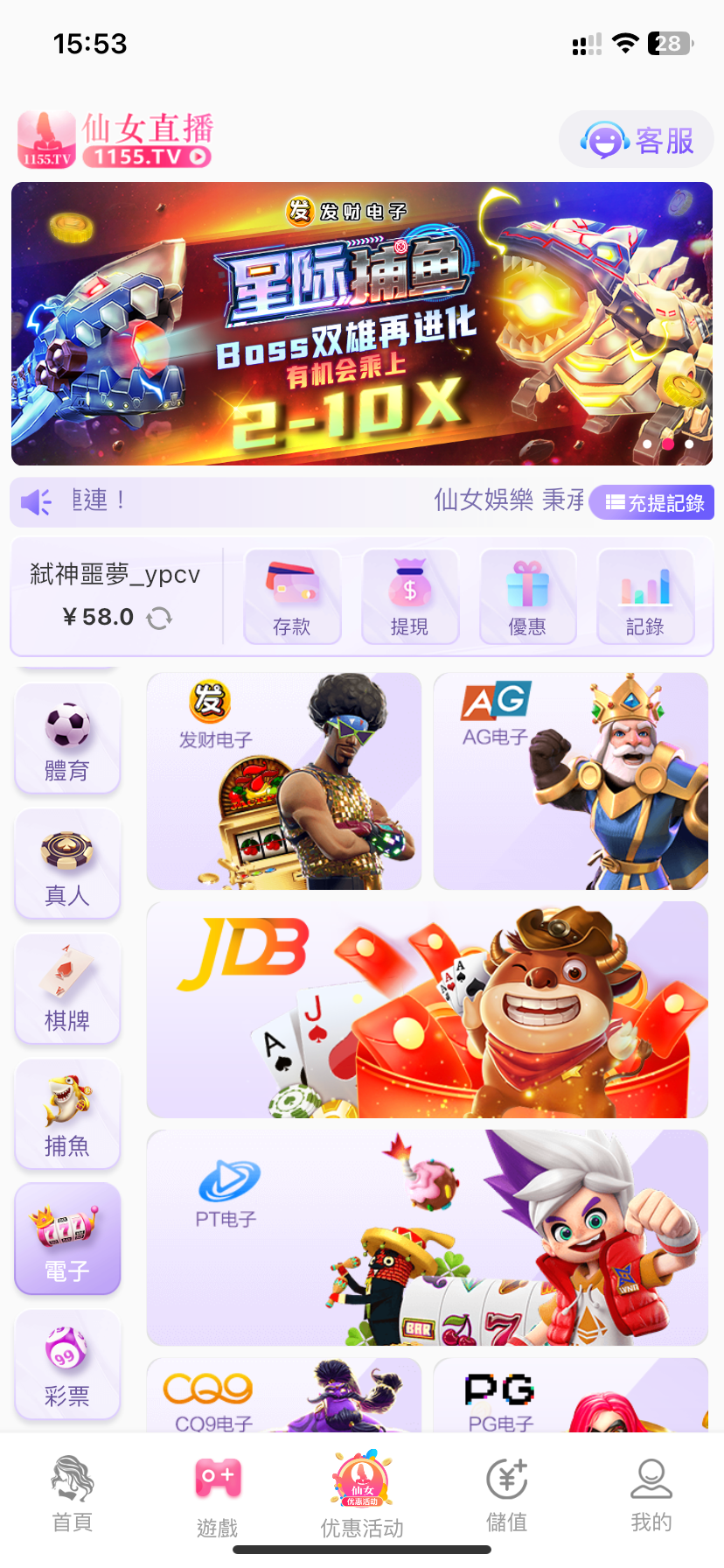Open 充提記錄 records
Screen dimensions: 724x1568
click(x=652, y=503)
